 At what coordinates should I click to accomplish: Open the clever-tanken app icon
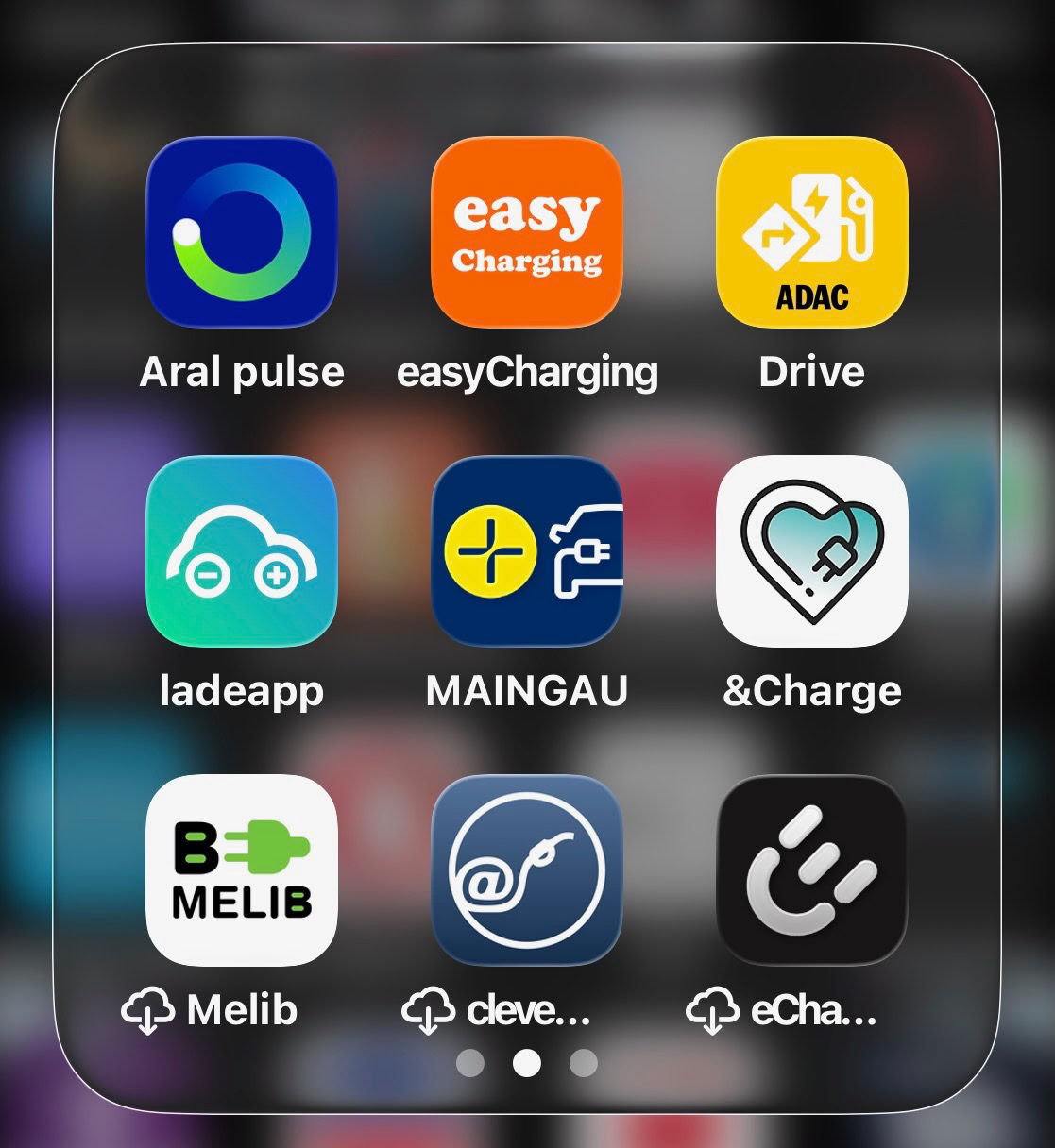527,870
